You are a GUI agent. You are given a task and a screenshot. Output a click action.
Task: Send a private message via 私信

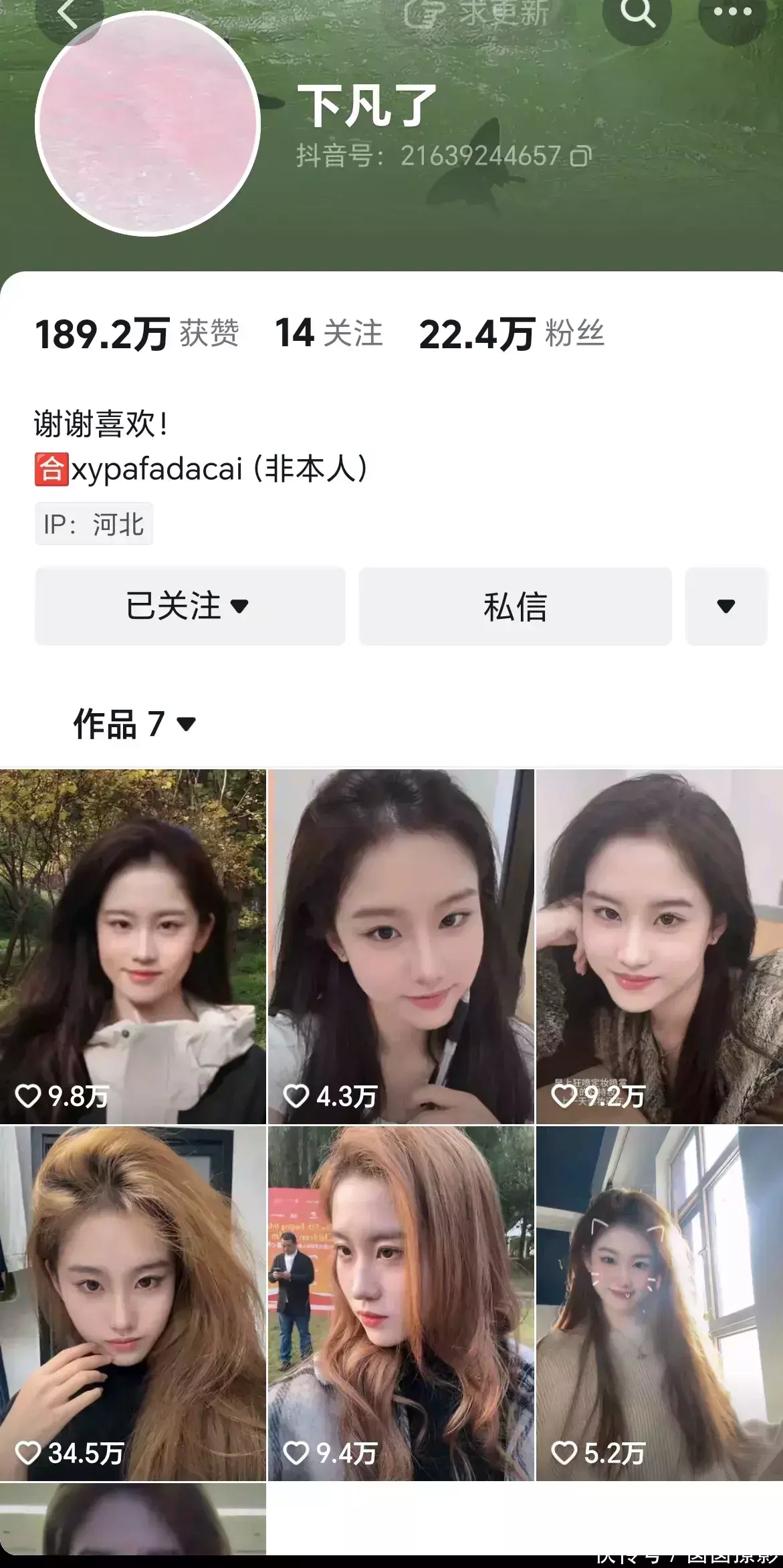[x=515, y=606]
